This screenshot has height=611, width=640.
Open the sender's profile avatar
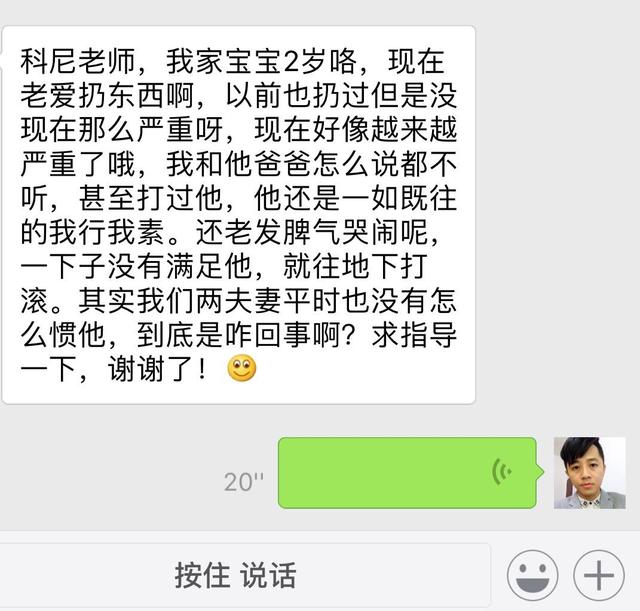[x=589, y=472]
